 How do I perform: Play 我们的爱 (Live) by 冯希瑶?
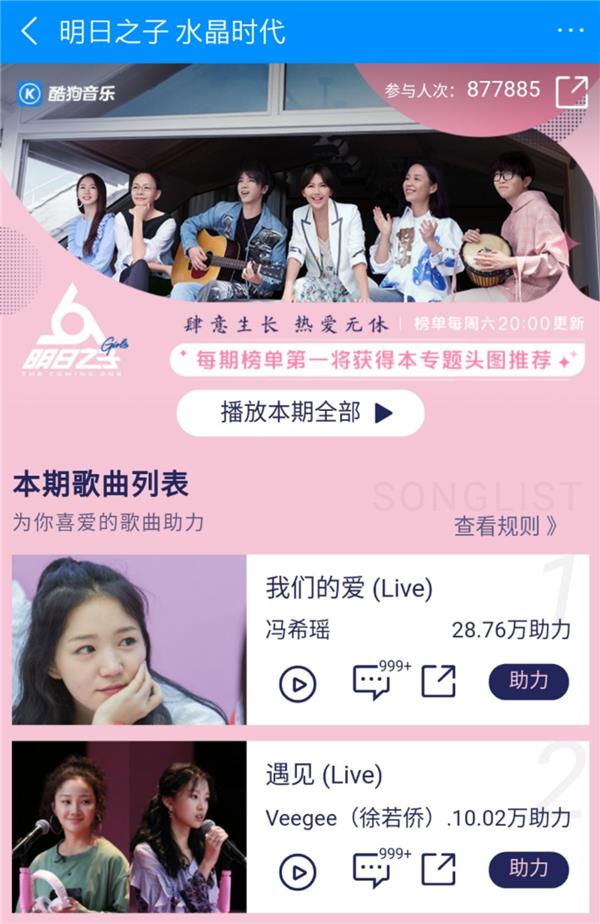pyautogui.click(x=297, y=684)
